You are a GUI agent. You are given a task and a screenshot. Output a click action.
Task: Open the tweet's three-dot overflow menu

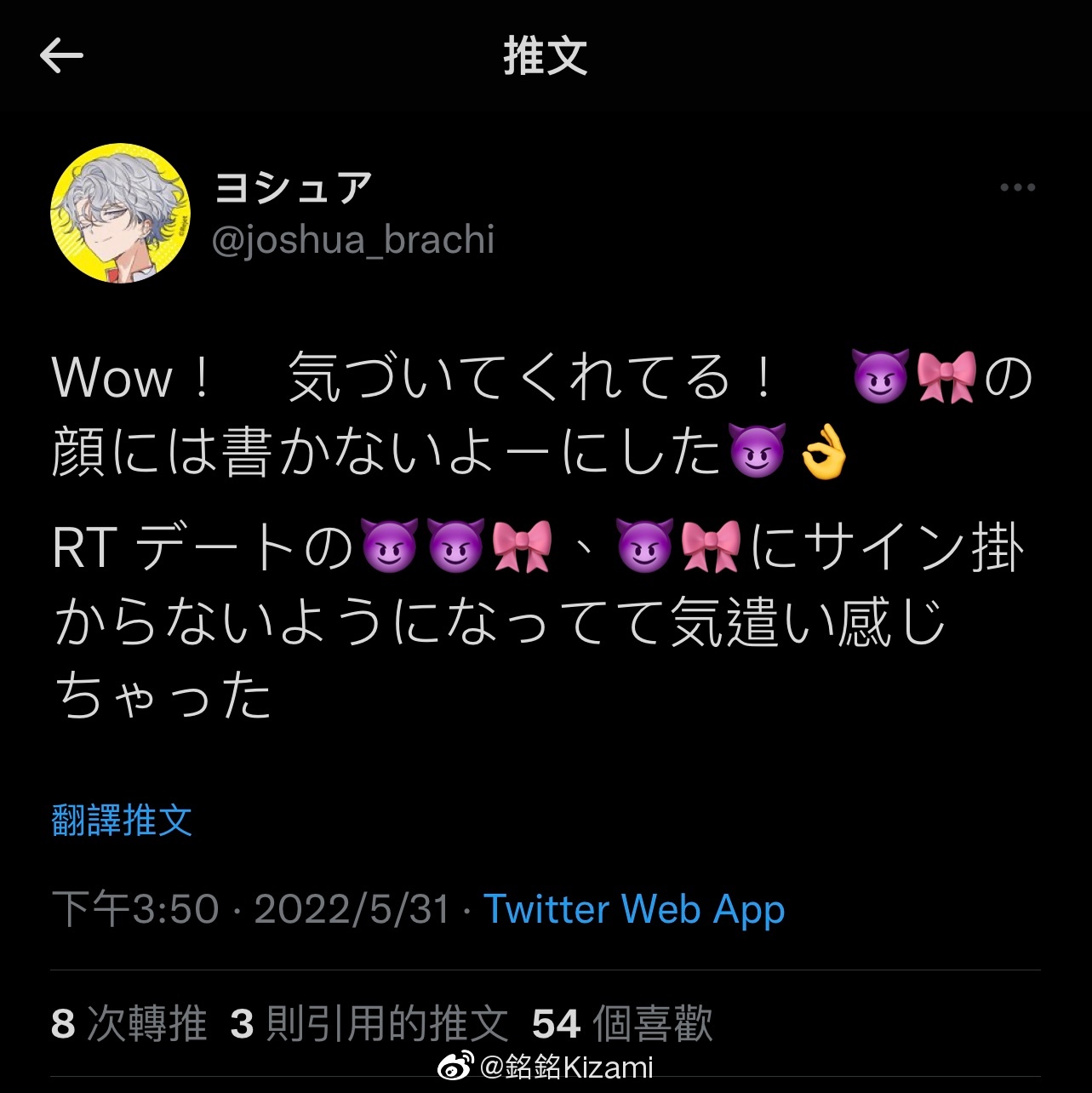[x=1017, y=188]
